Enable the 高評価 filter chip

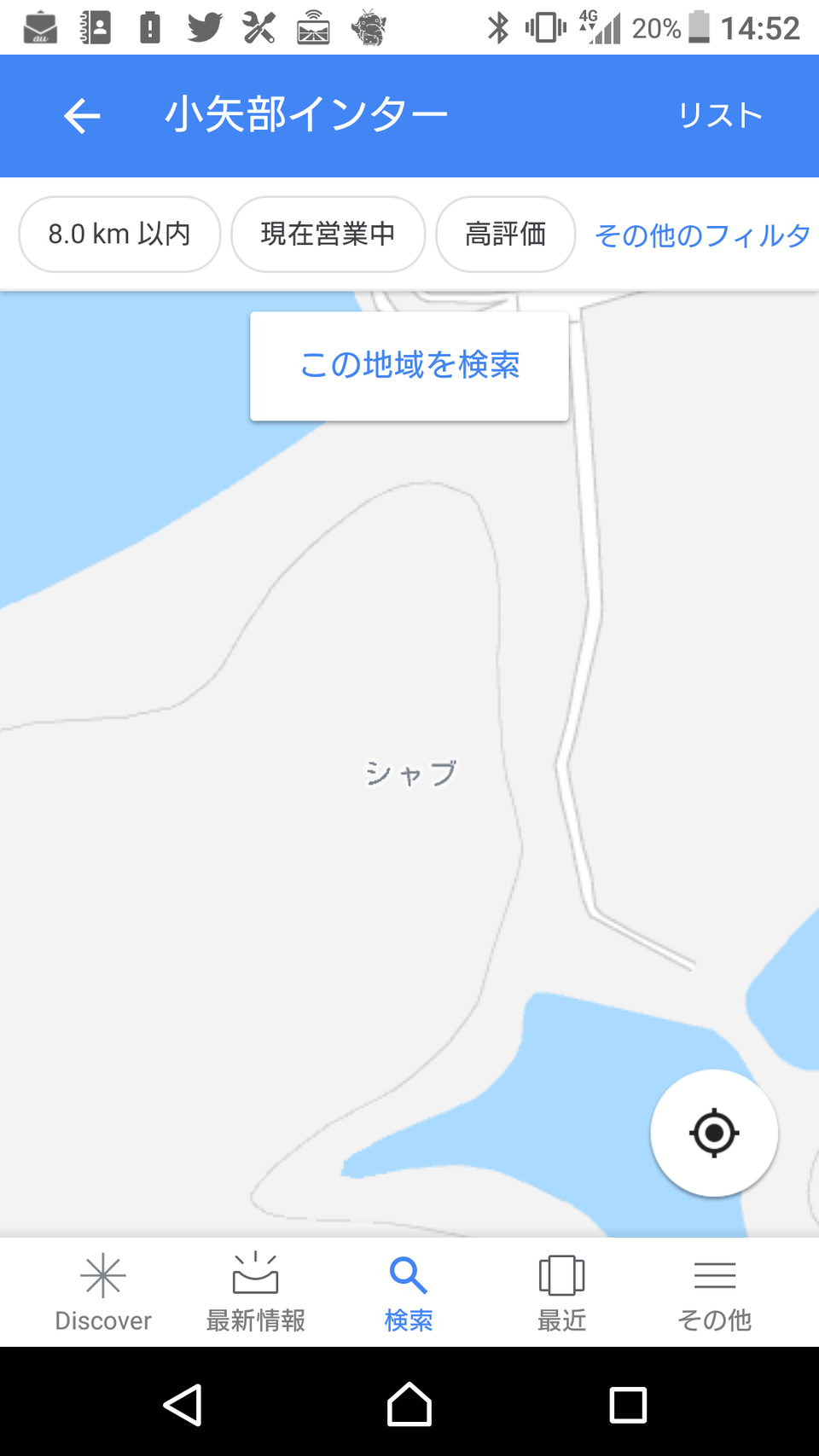click(x=506, y=235)
